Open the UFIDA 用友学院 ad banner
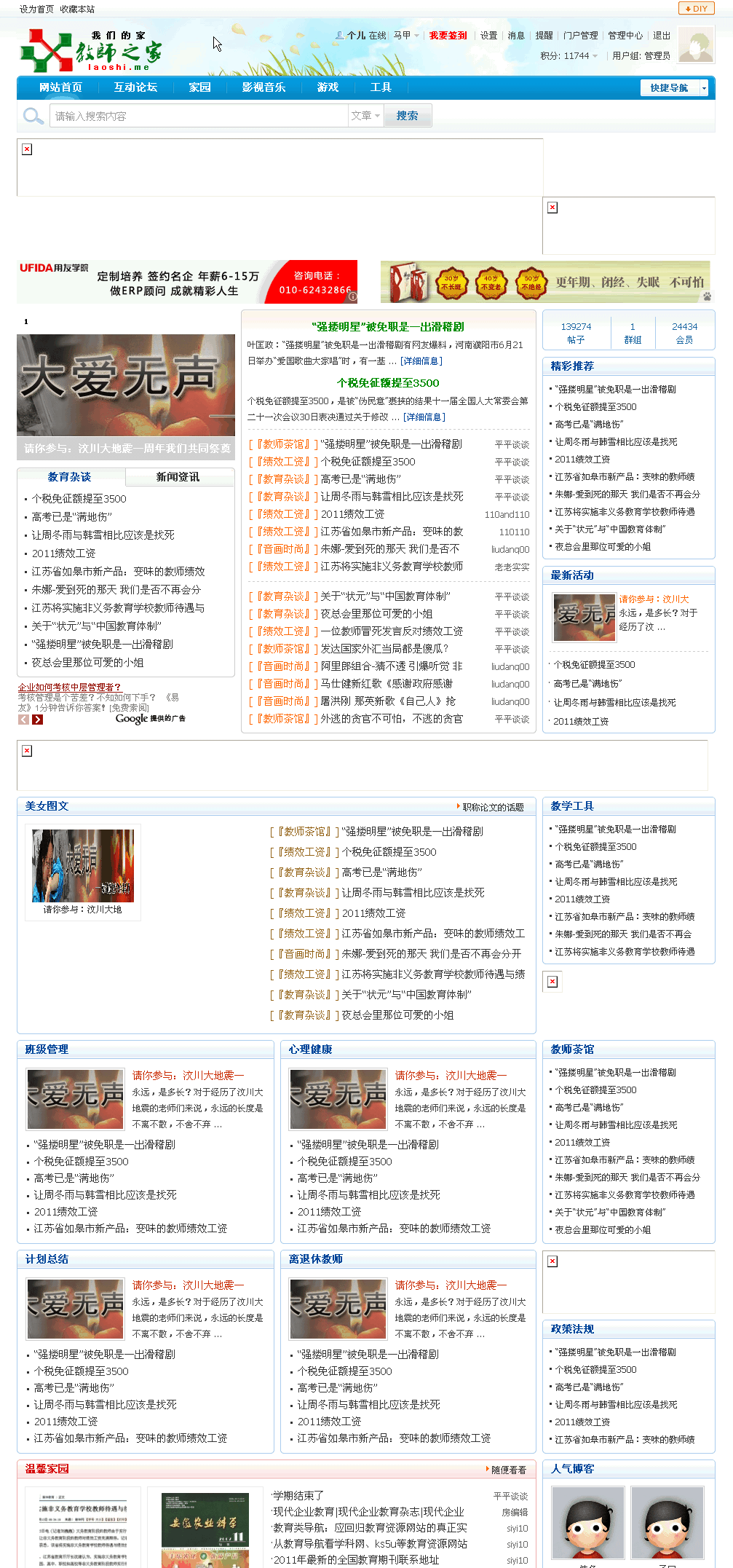 click(x=187, y=282)
